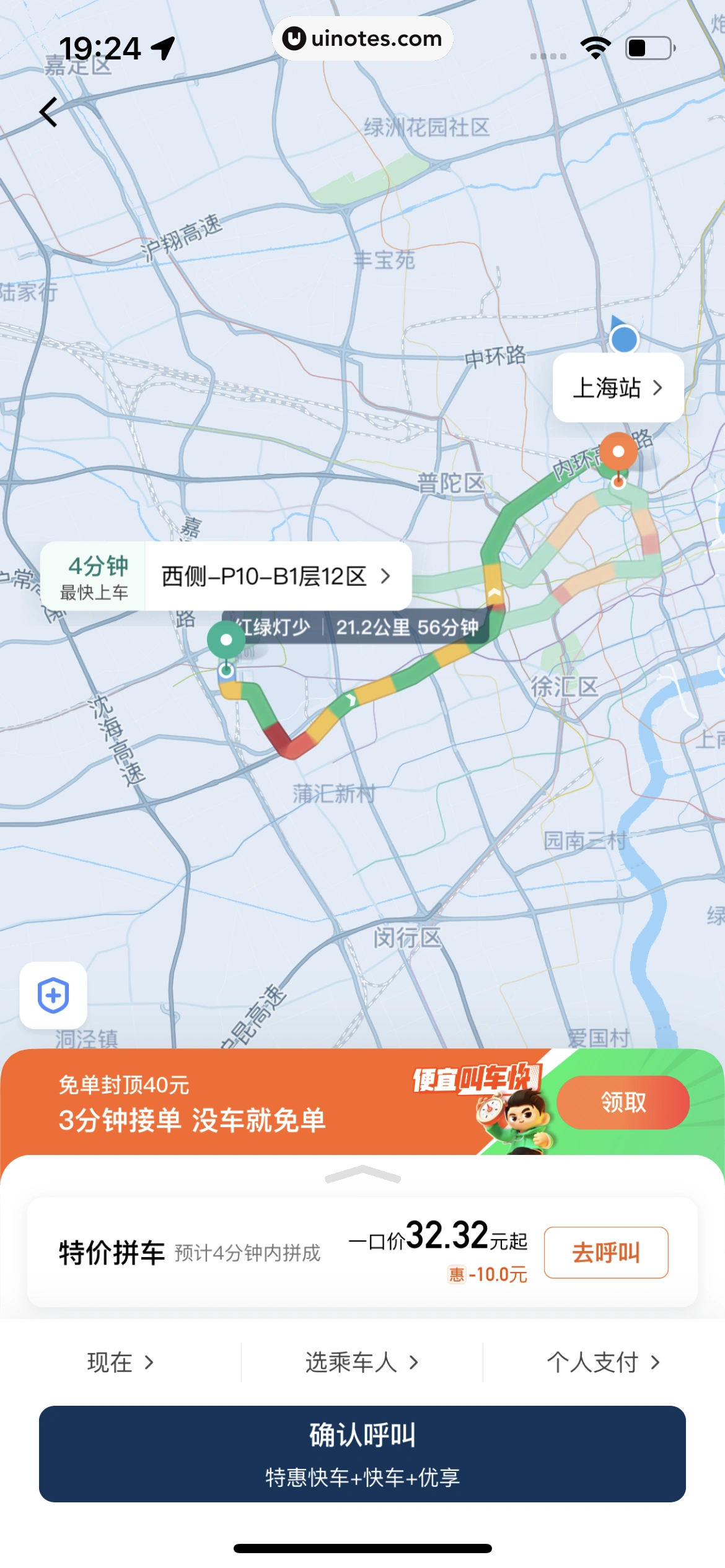Select the orange destination pin near 上海站
Viewport: 725px width, 1568px height.
pyautogui.click(x=617, y=452)
